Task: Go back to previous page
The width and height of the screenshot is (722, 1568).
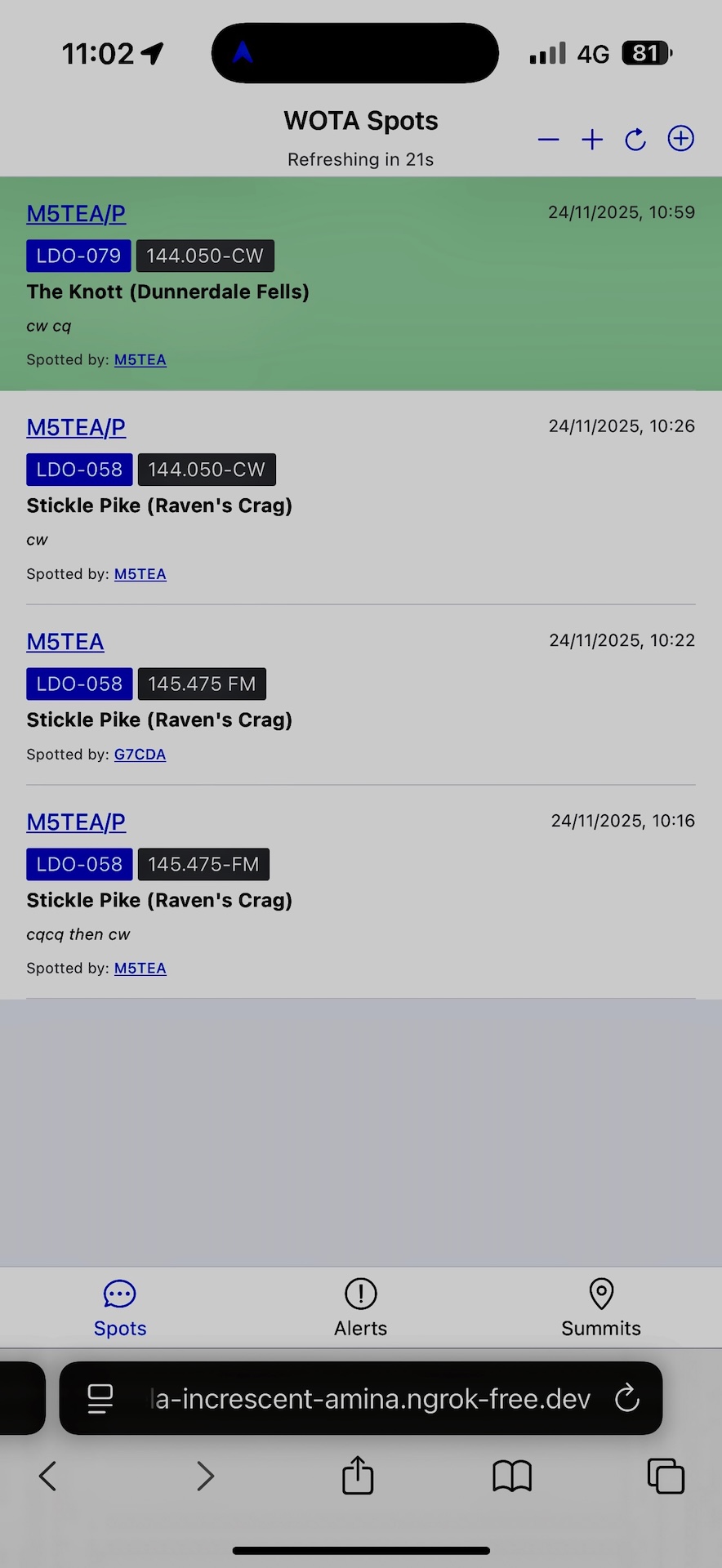Action: (x=48, y=1476)
